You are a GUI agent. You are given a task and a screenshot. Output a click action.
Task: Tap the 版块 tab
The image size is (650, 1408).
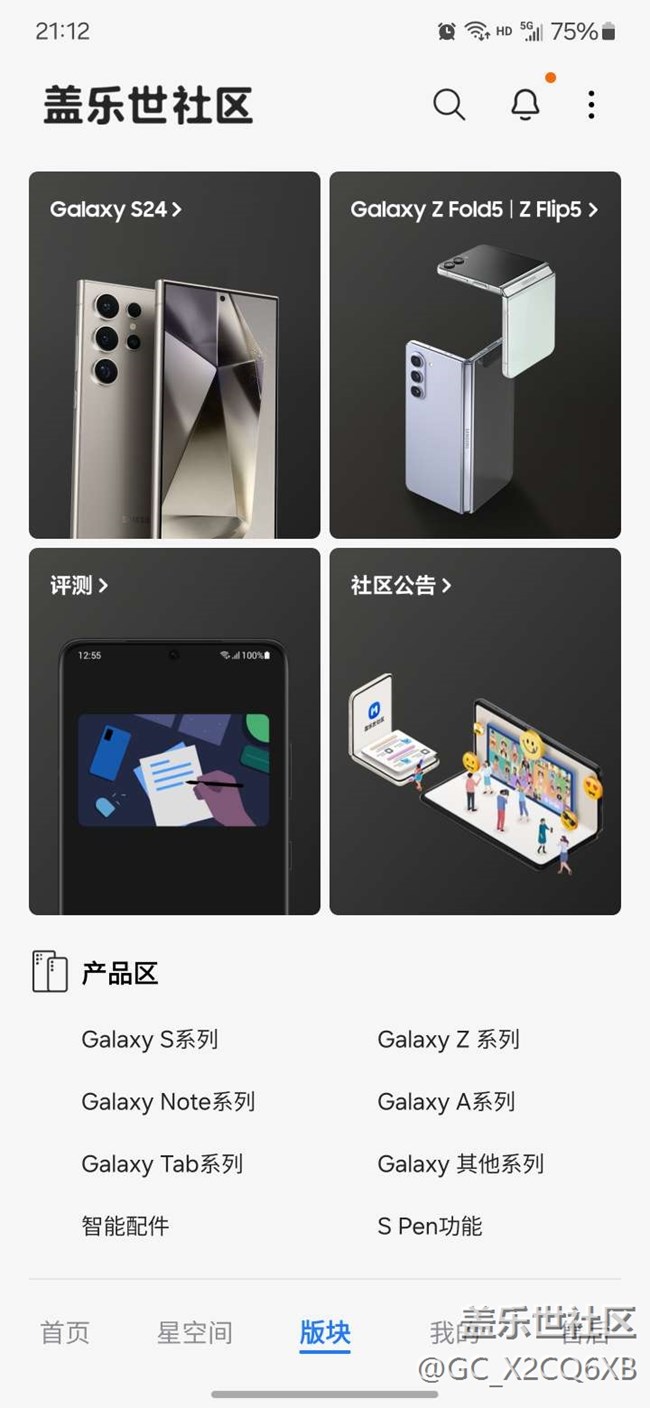pos(325,1332)
